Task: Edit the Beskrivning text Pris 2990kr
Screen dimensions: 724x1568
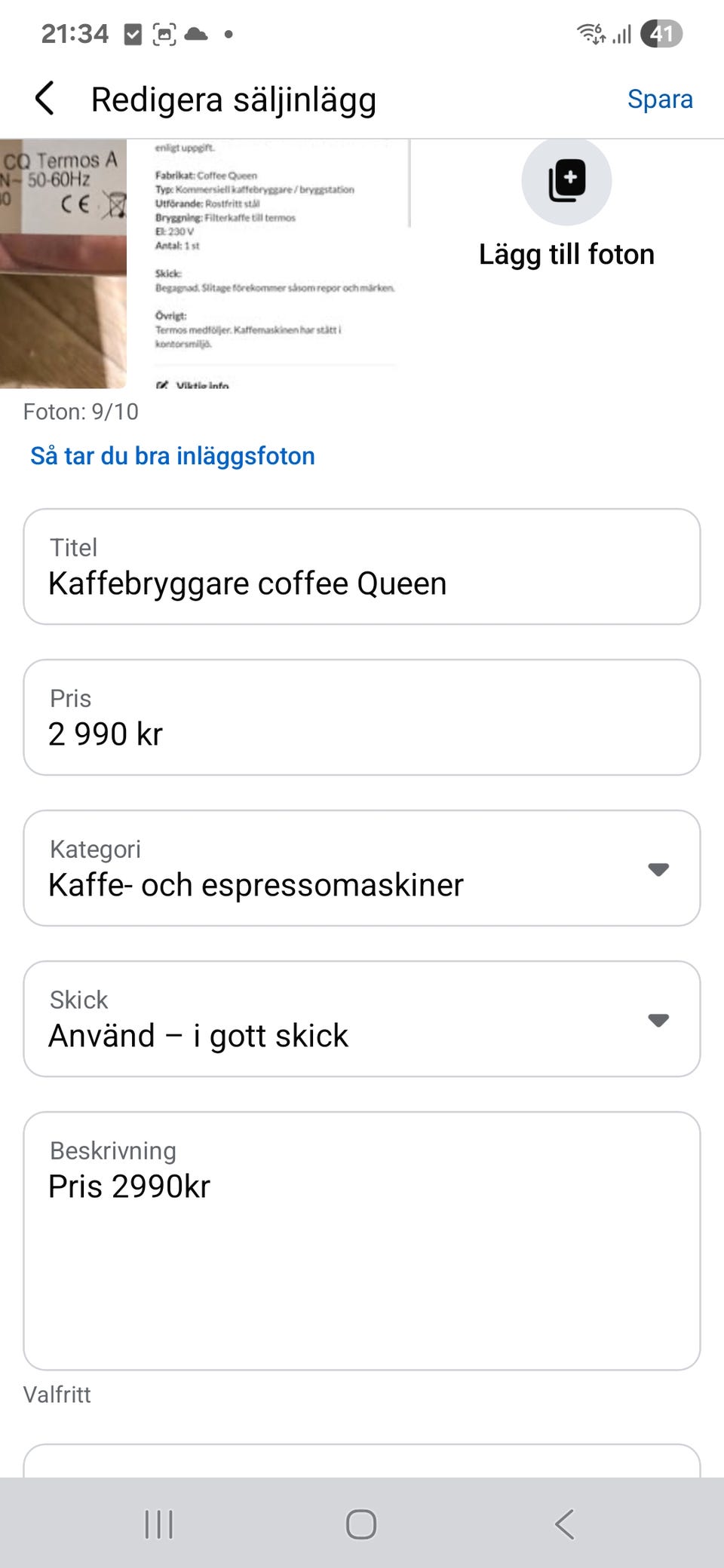Action: 362,1186
